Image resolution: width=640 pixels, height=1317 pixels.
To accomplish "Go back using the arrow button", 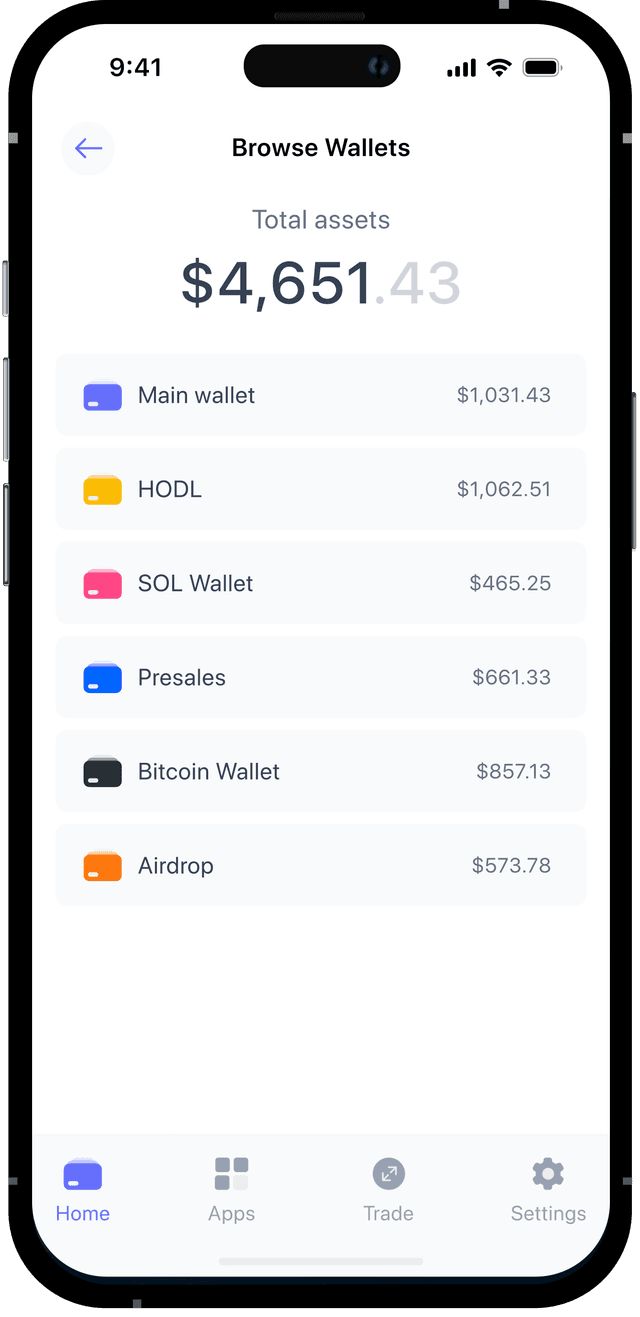I will (88, 149).
